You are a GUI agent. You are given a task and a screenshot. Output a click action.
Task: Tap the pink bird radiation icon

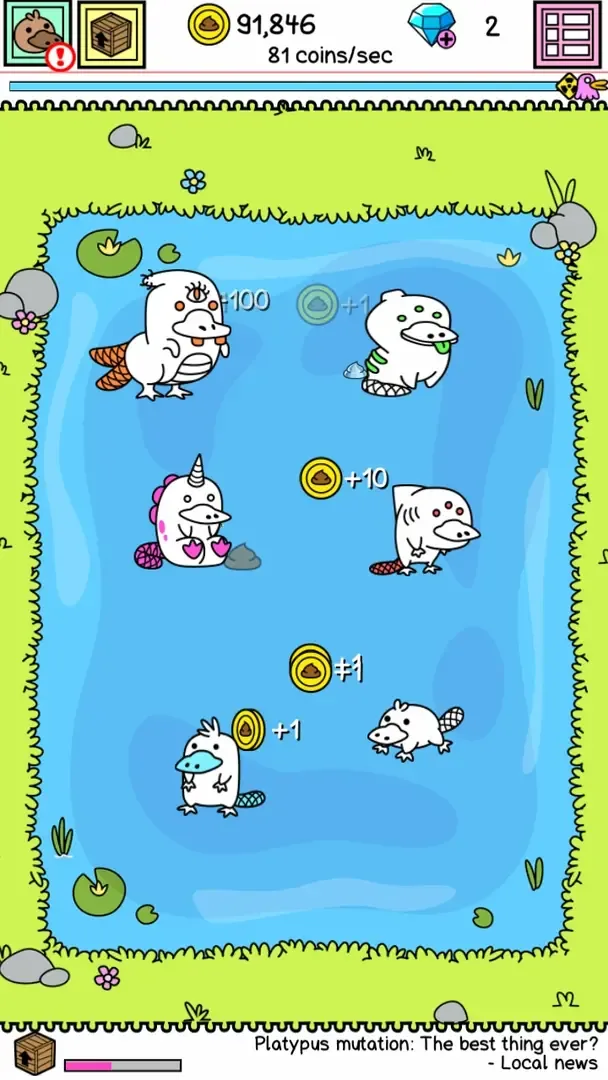tap(582, 87)
